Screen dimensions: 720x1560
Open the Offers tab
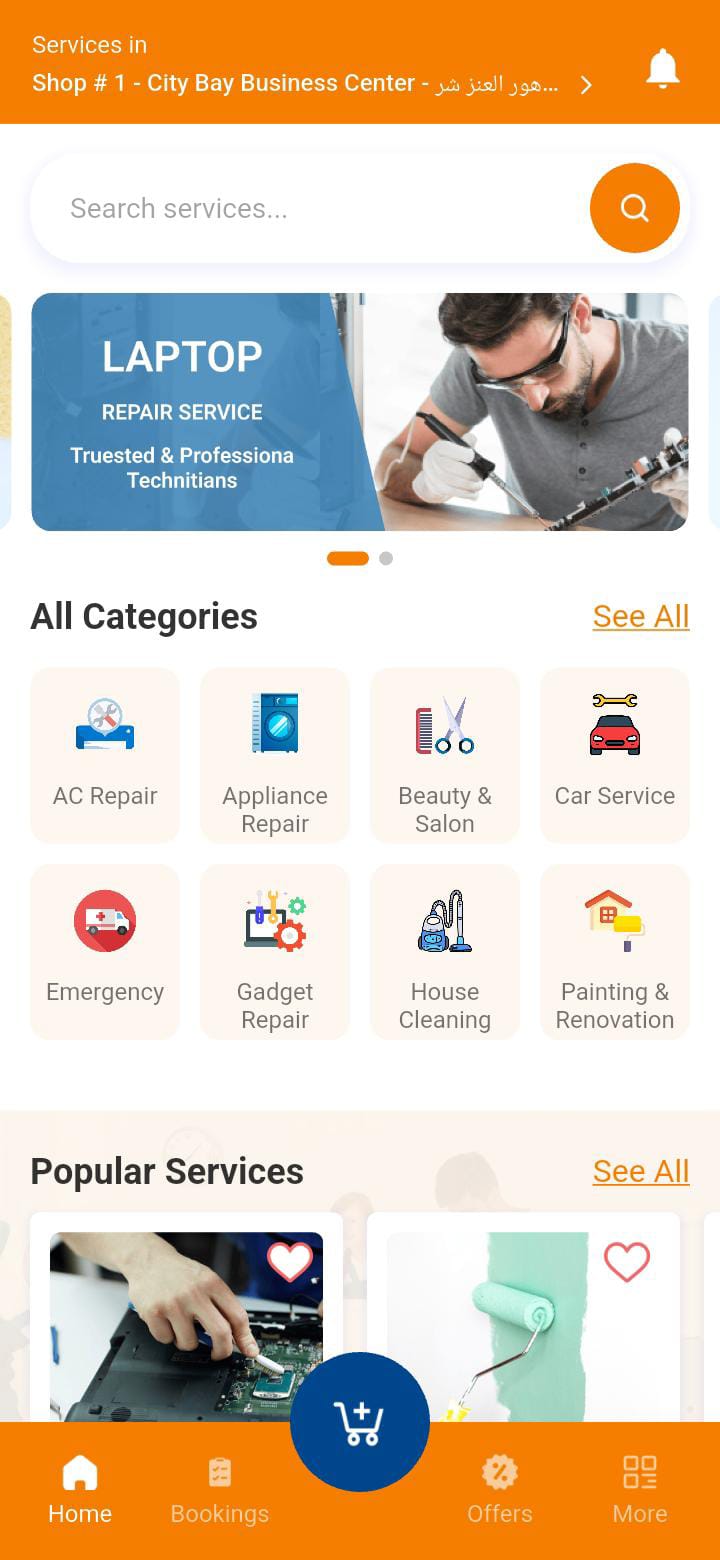pos(500,1490)
